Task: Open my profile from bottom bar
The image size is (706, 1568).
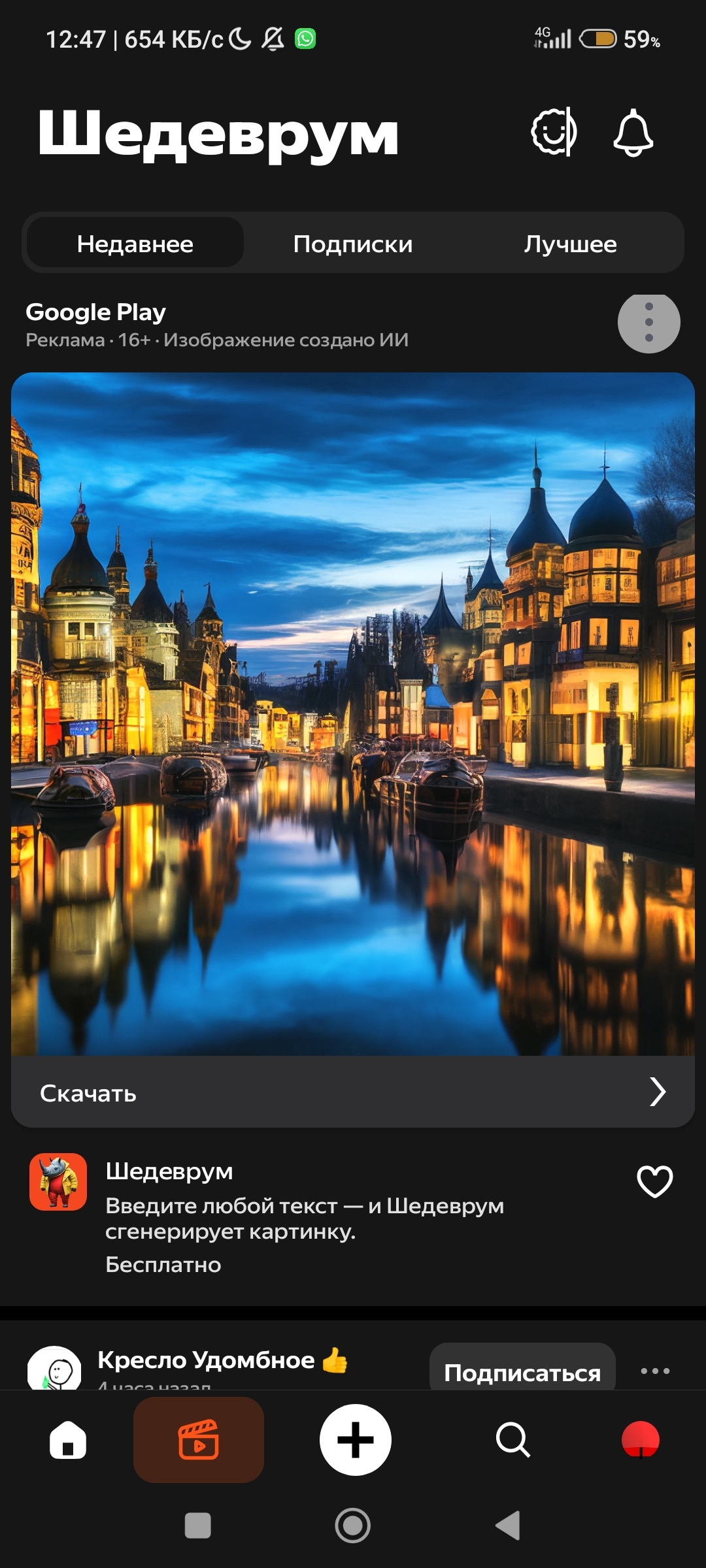Action: pyautogui.click(x=640, y=1440)
